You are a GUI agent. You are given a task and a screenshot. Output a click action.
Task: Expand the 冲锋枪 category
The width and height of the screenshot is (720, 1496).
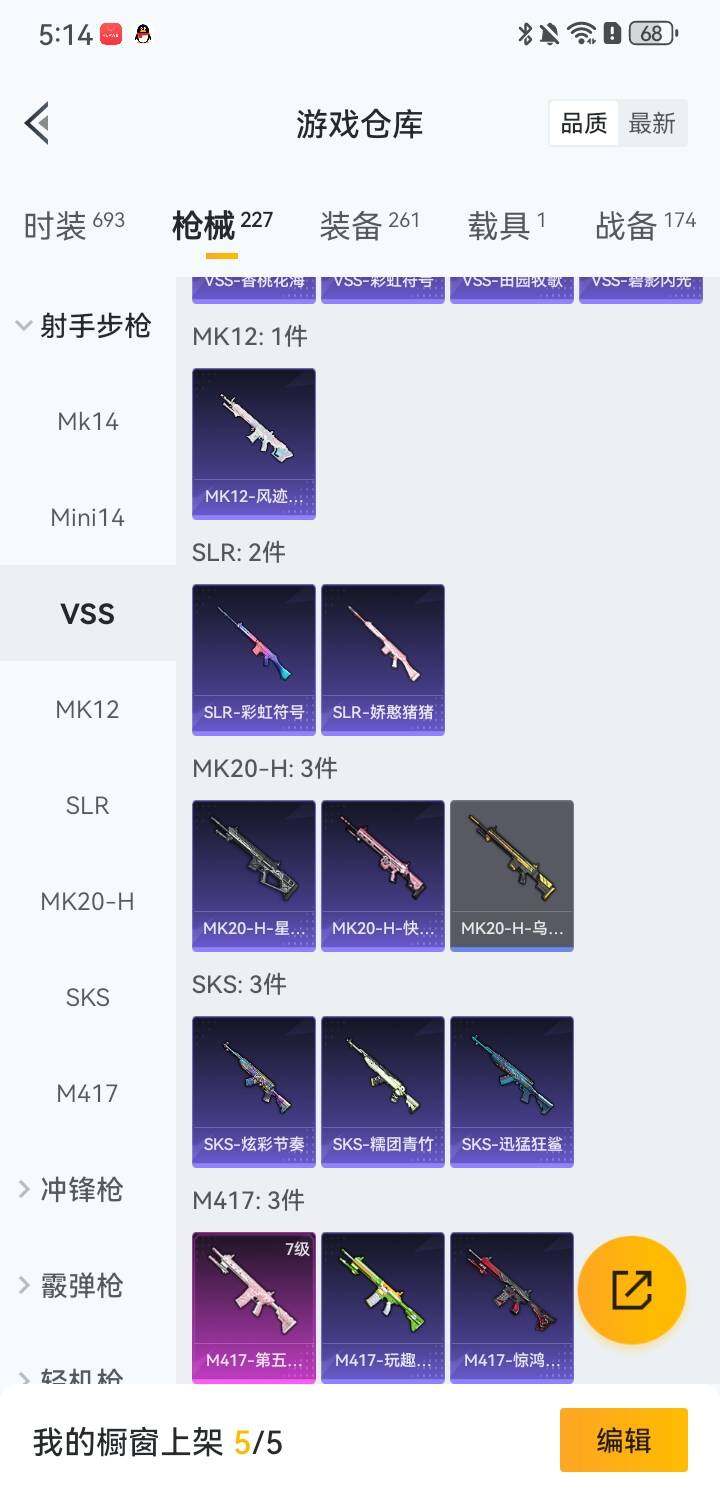pyautogui.click(x=82, y=1189)
